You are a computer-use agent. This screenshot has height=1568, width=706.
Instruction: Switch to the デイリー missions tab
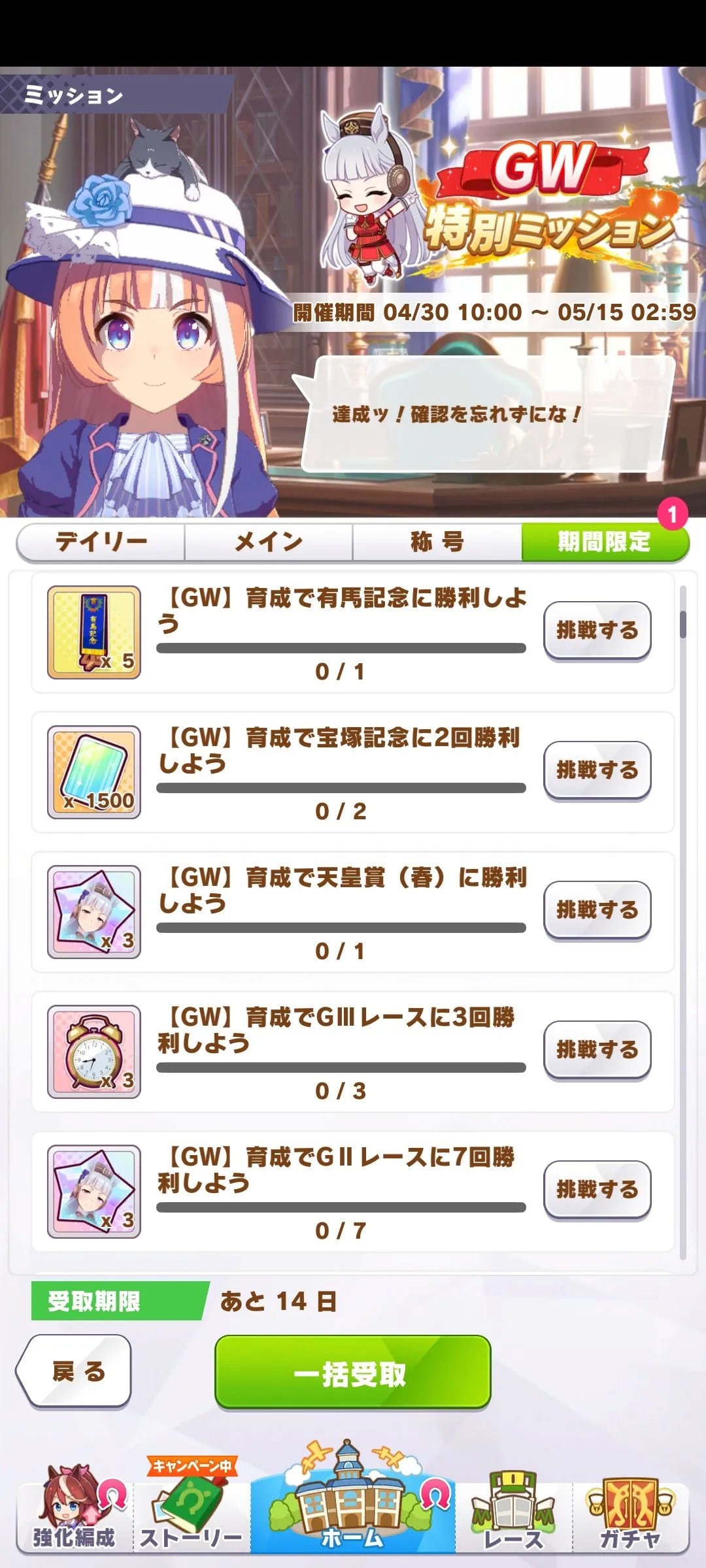101,540
